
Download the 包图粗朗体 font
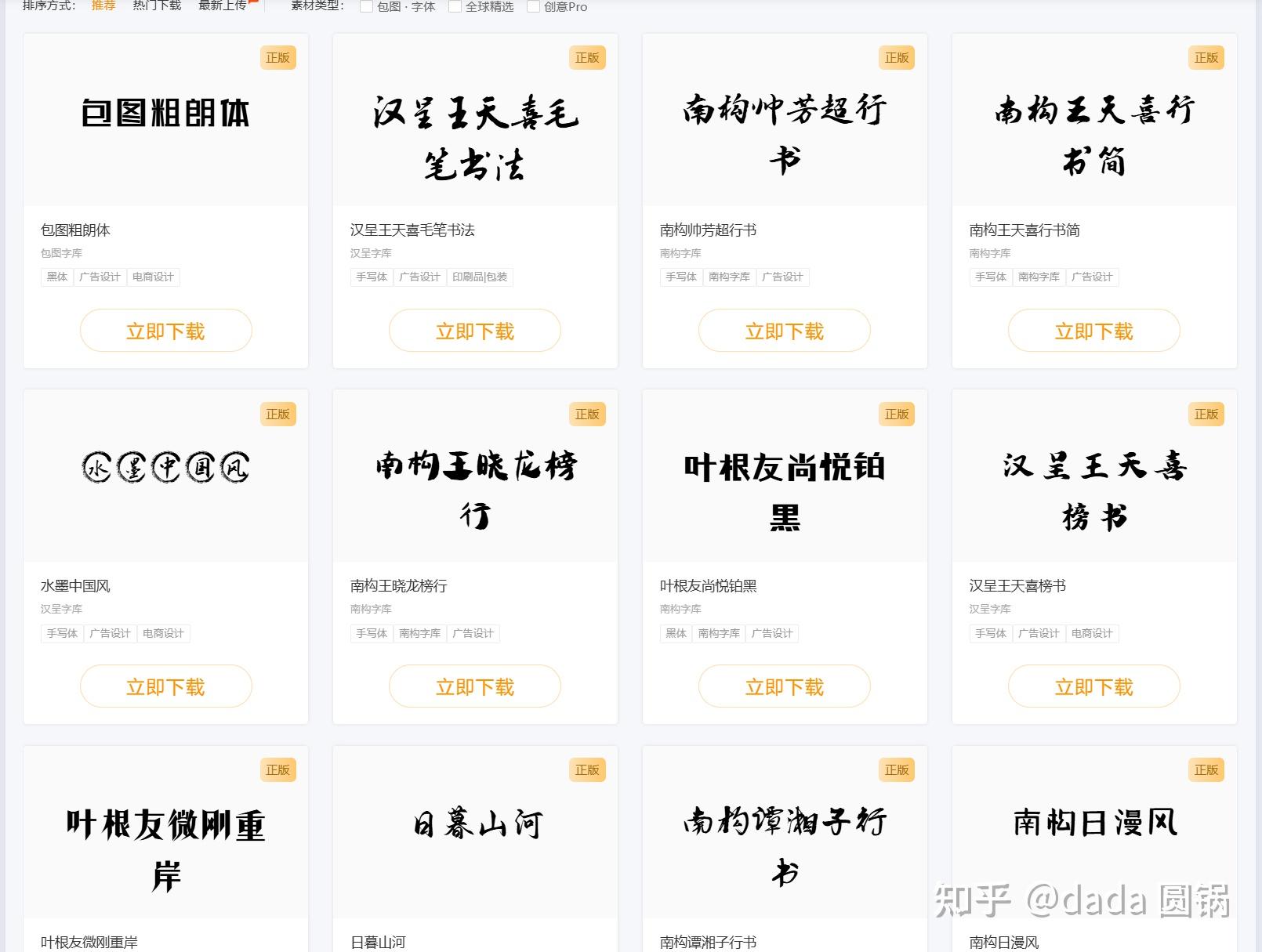pos(165,331)
